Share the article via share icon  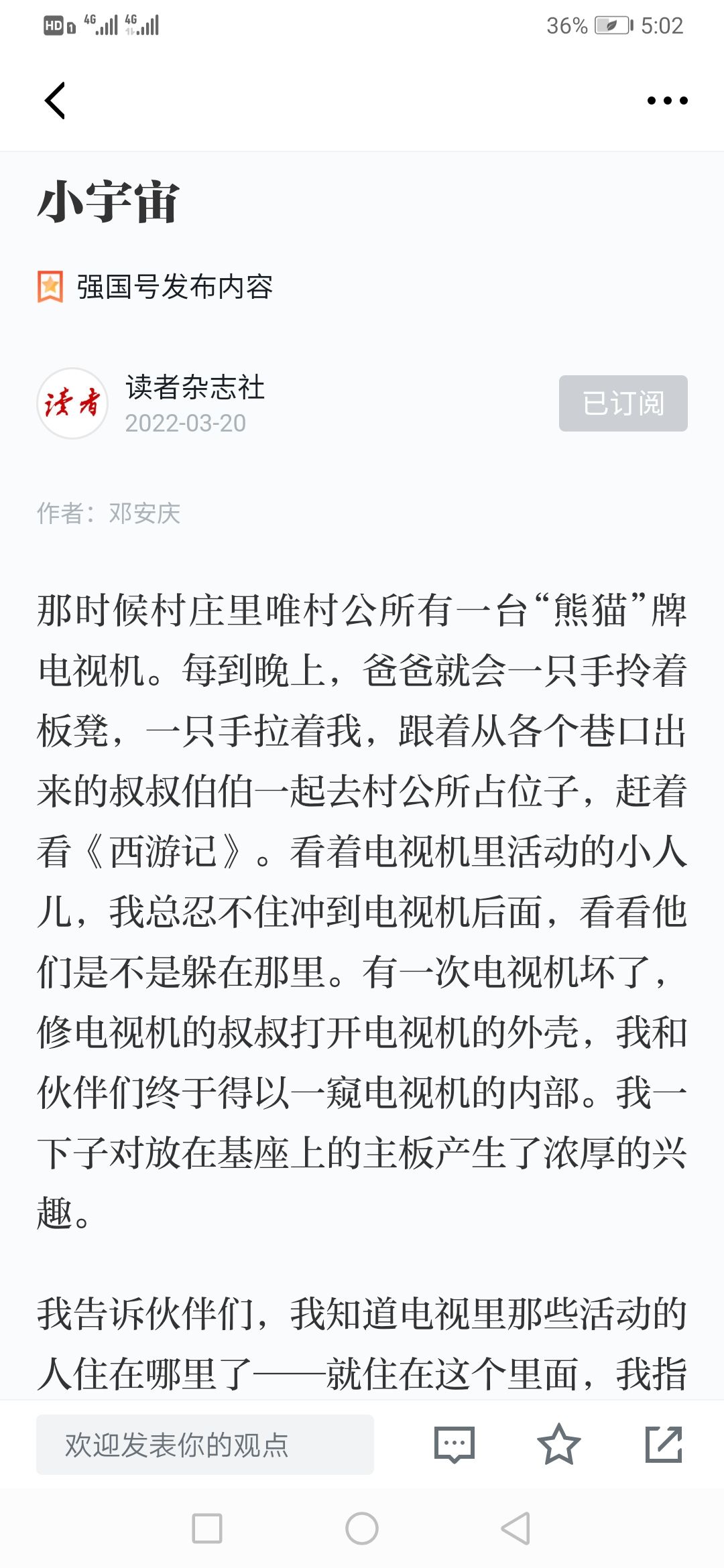pyautogui.click(x=664, y=1444)
